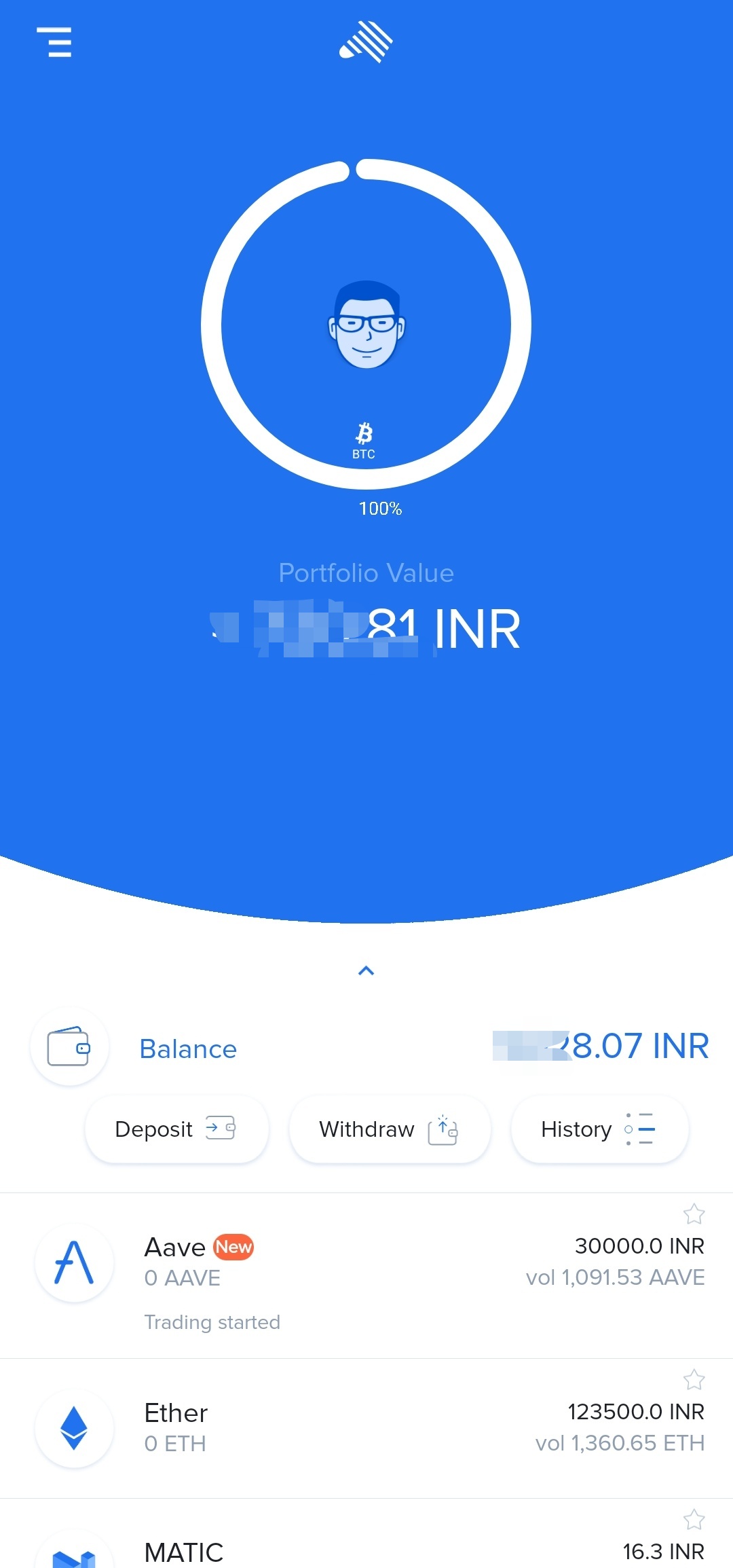Favorite Aave with its star icon
The width and height of the screenshot is (733, 1568).
tap(694, 1214)
